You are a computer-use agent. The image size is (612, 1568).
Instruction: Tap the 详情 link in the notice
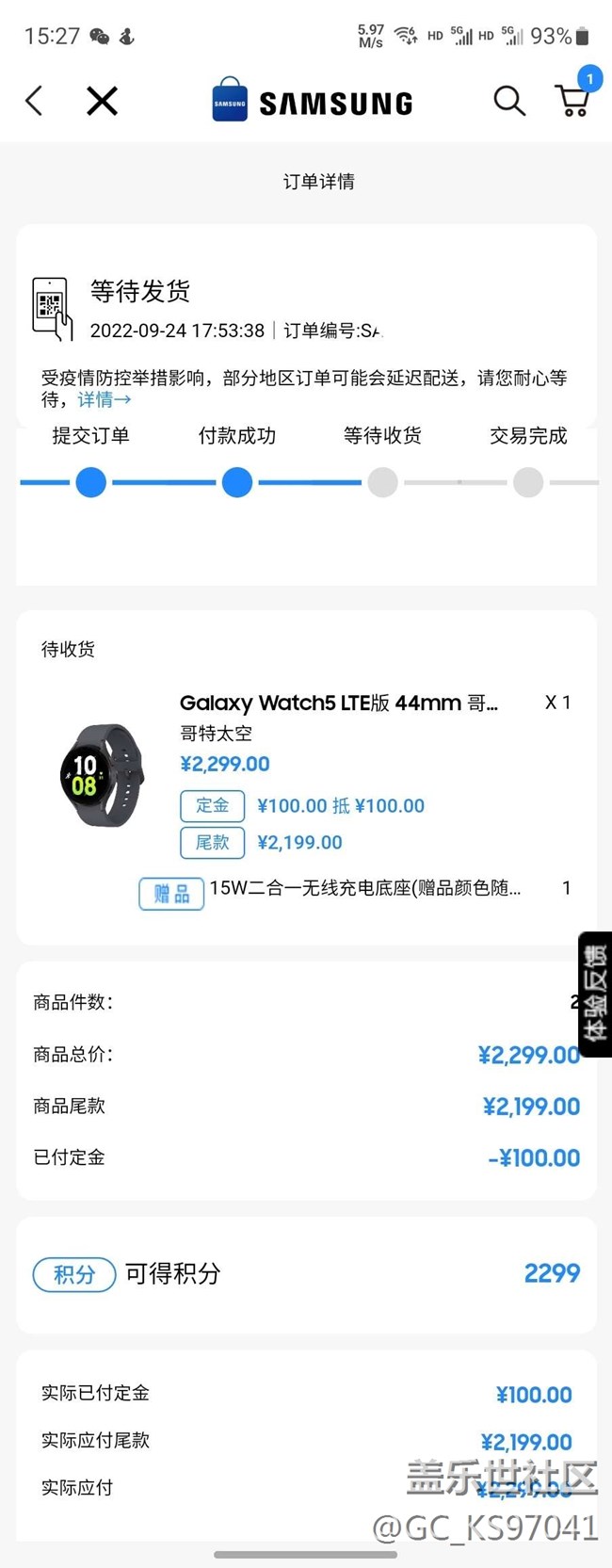point(104,399)
